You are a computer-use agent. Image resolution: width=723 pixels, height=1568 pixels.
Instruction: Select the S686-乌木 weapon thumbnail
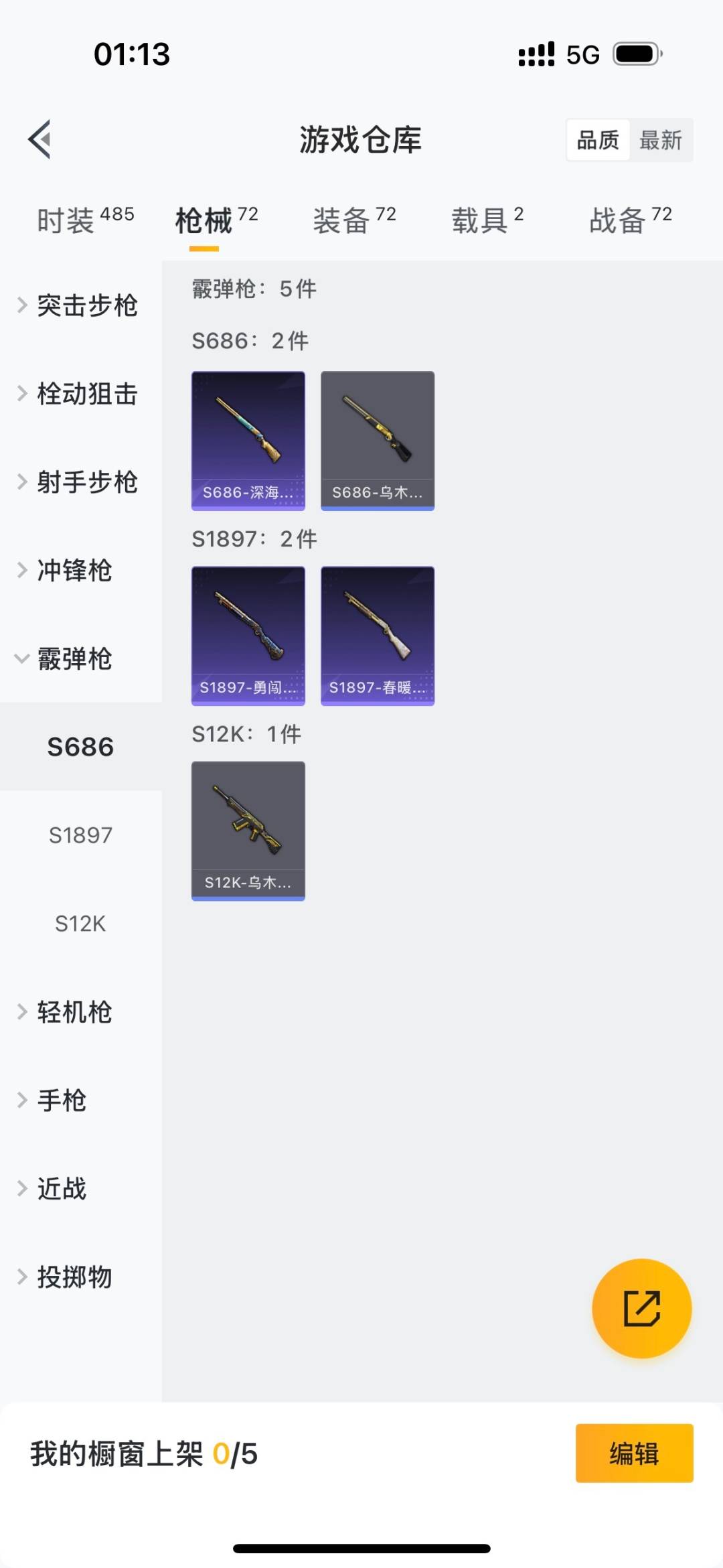pyautogui.click(x=377, y=439)
